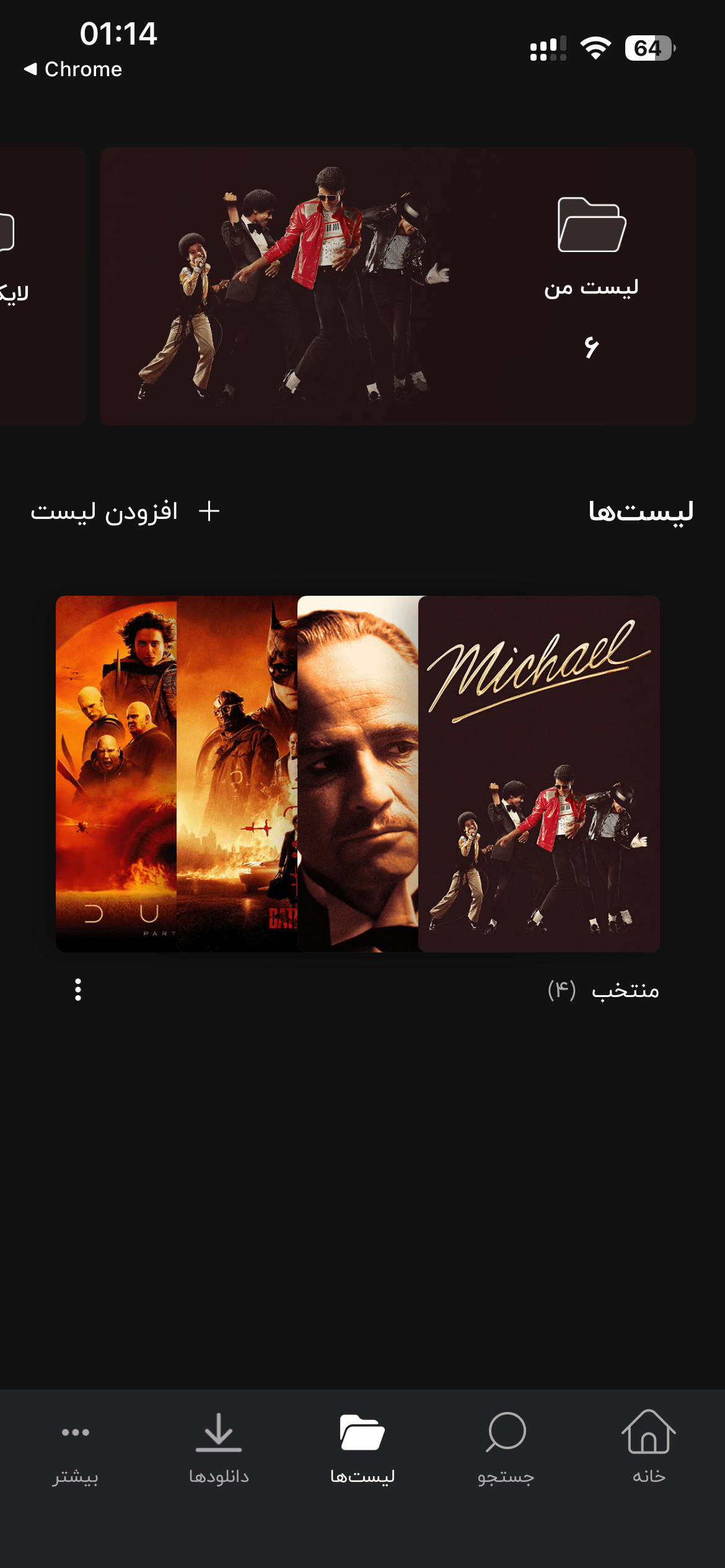Return to Chrome via back link

(x=73, y=69)
